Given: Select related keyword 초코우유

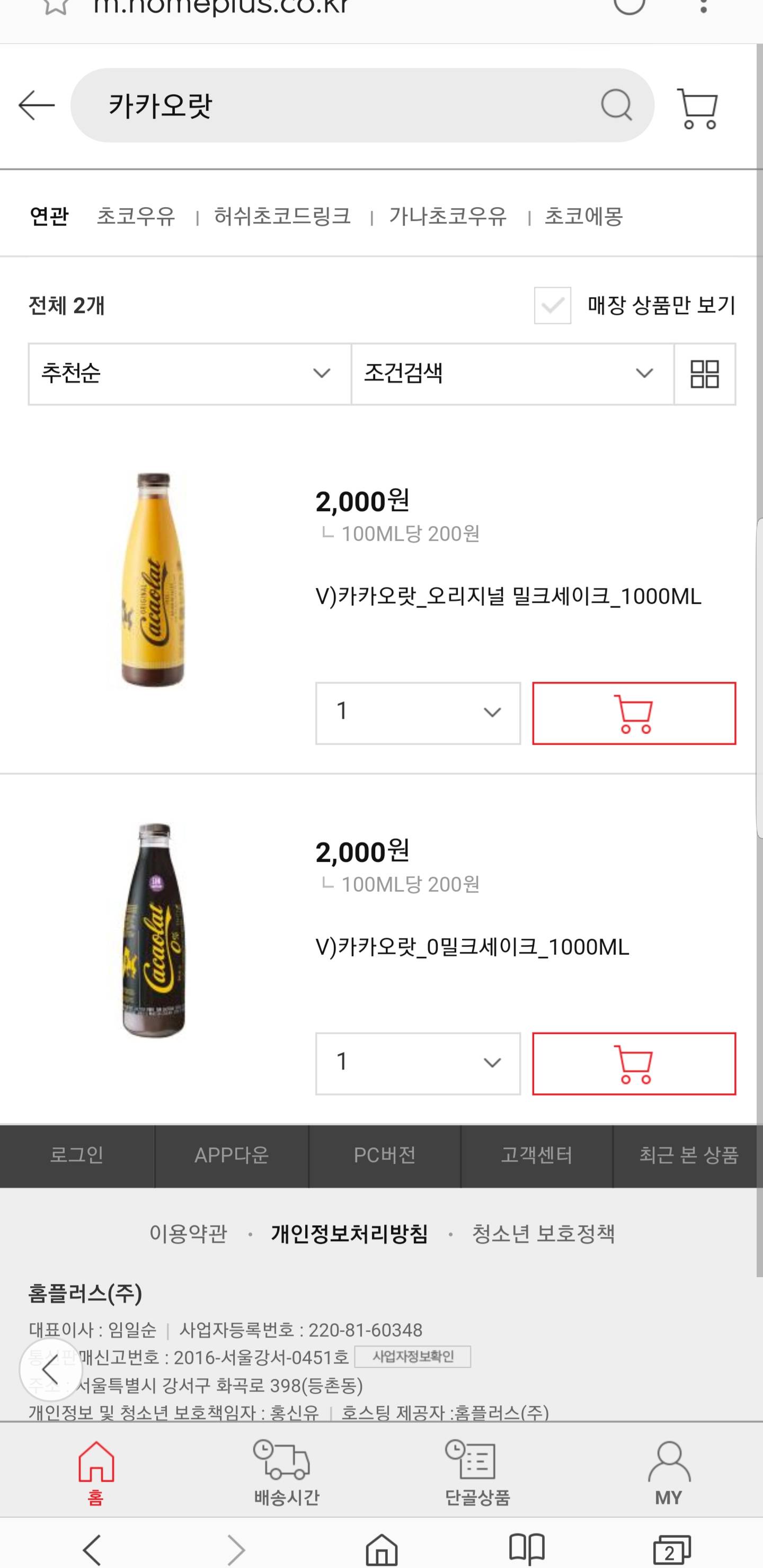Looking at the screenshot, I should click(136, 216).
